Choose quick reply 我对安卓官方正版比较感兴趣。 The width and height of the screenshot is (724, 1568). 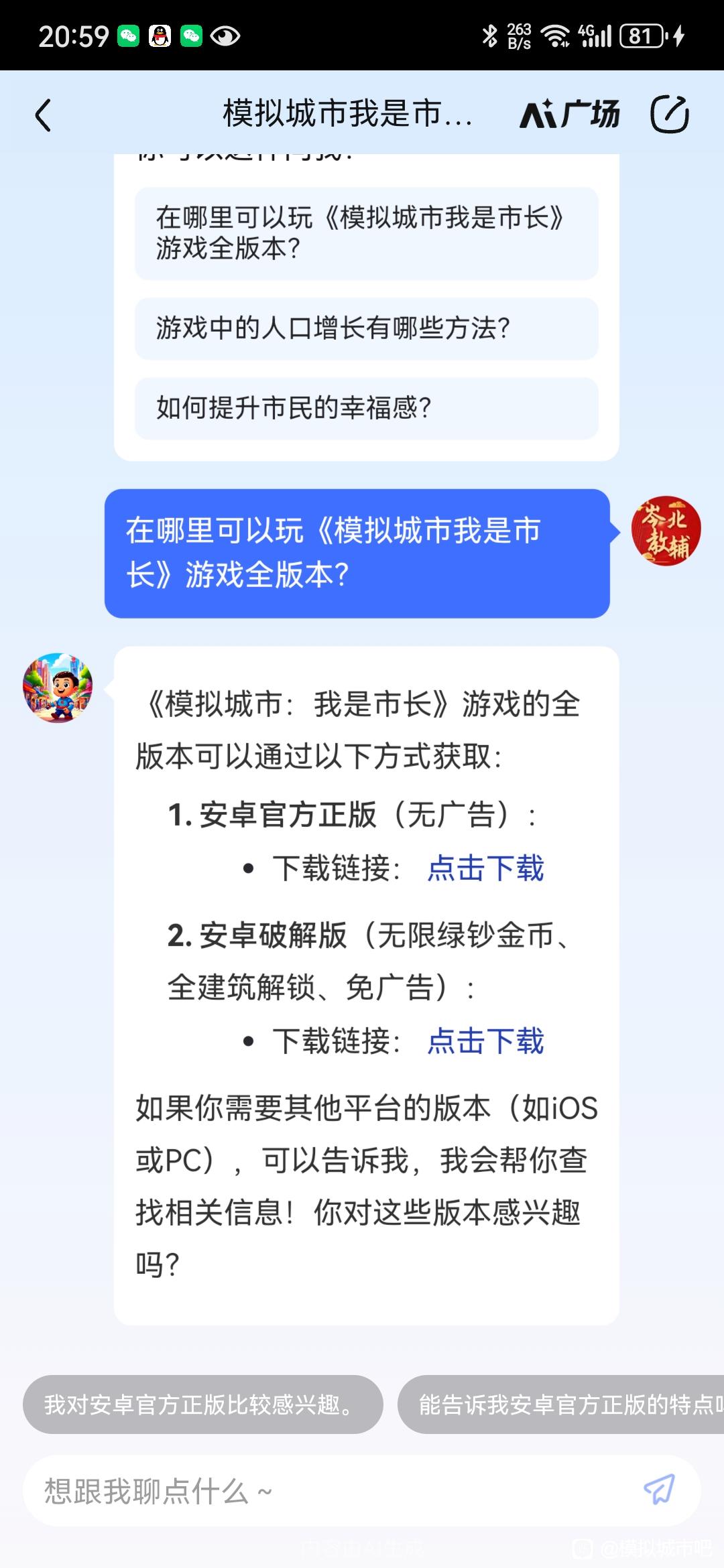202,1404
